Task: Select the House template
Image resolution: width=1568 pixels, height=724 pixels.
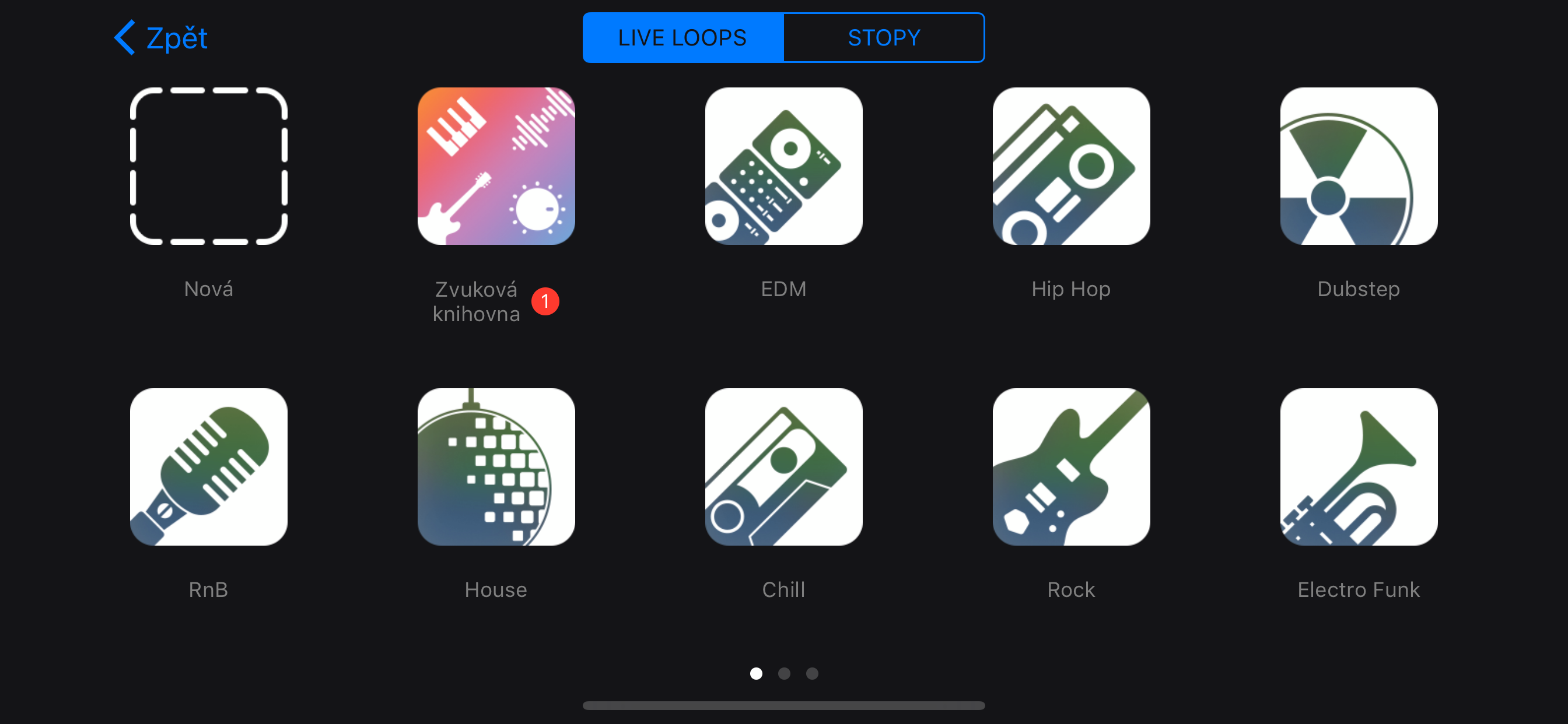Action: tap(495, 467)
